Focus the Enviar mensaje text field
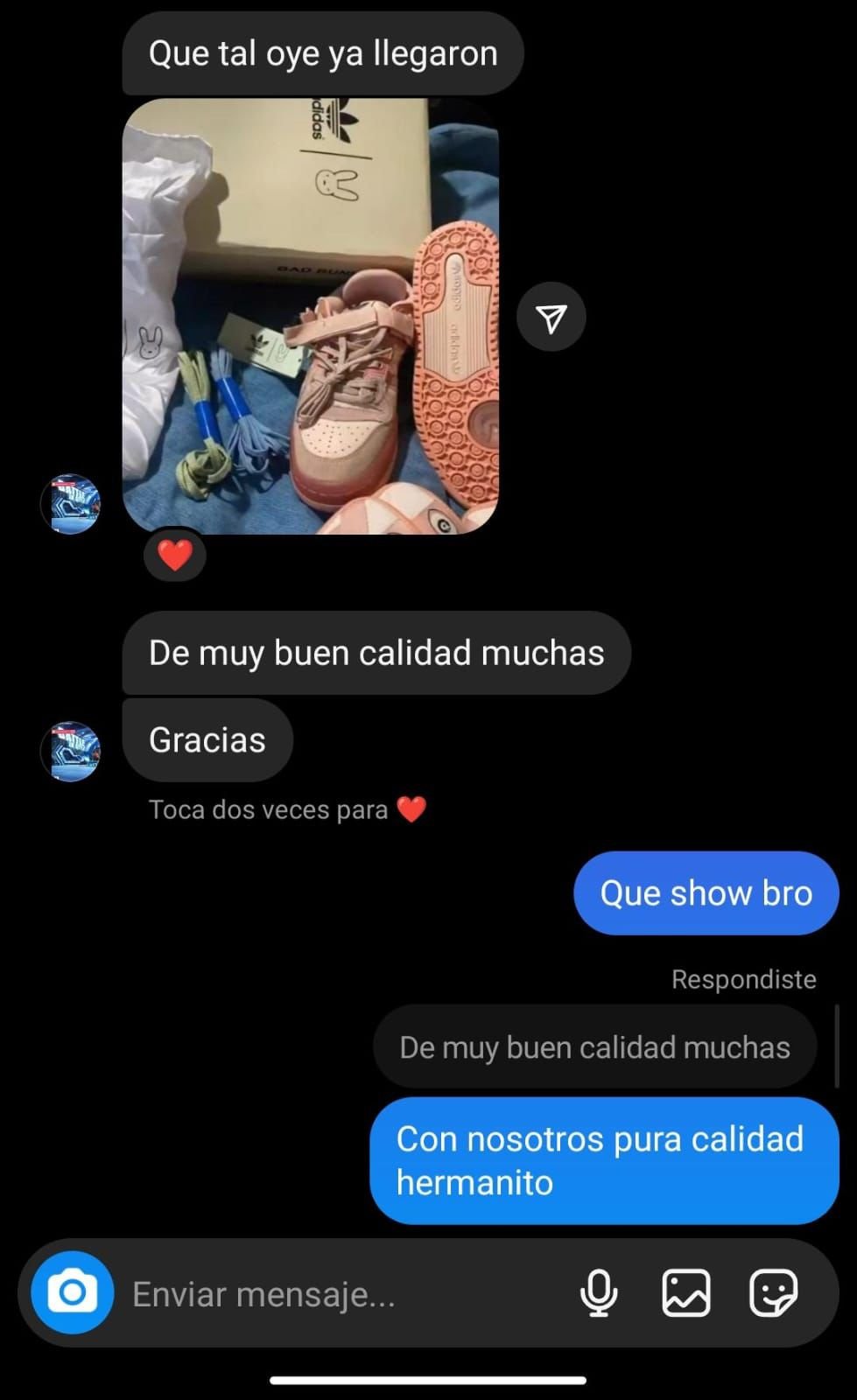This screenshot has height=1400, width=857. [341, 1294]
